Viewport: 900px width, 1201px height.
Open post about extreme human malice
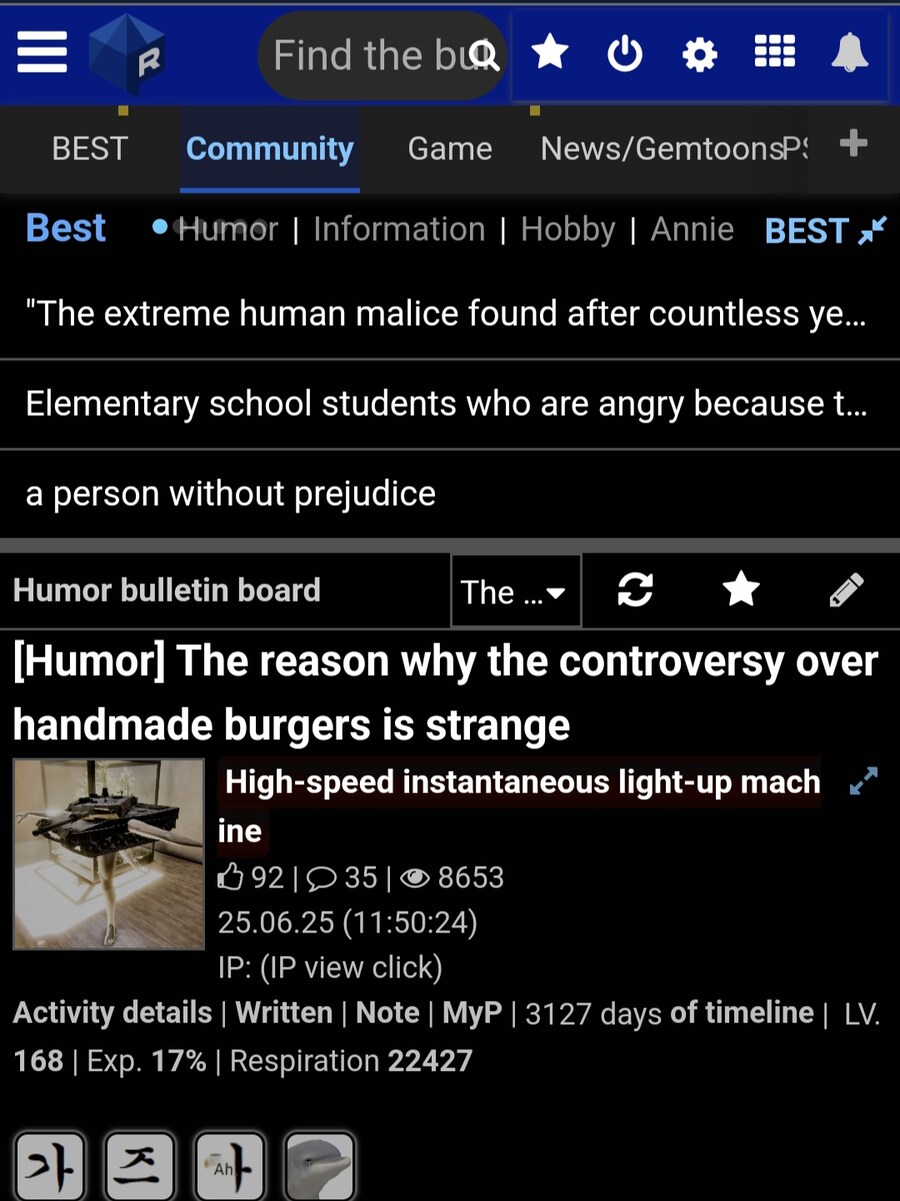(445, 314)
